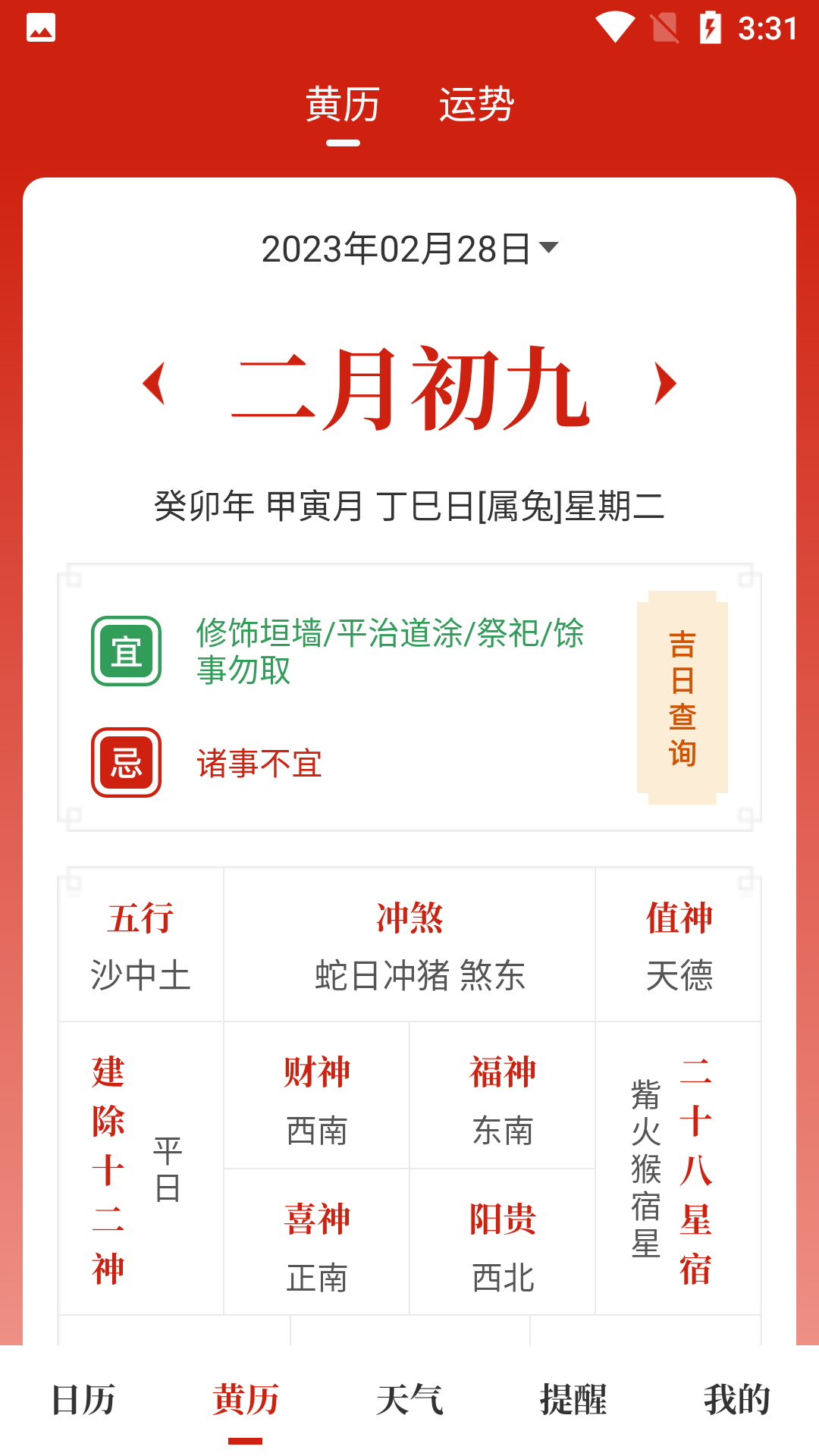Select the 黄历 tab at the top
This screenshot has height=1456, width=819.
[x=343, y=105]
